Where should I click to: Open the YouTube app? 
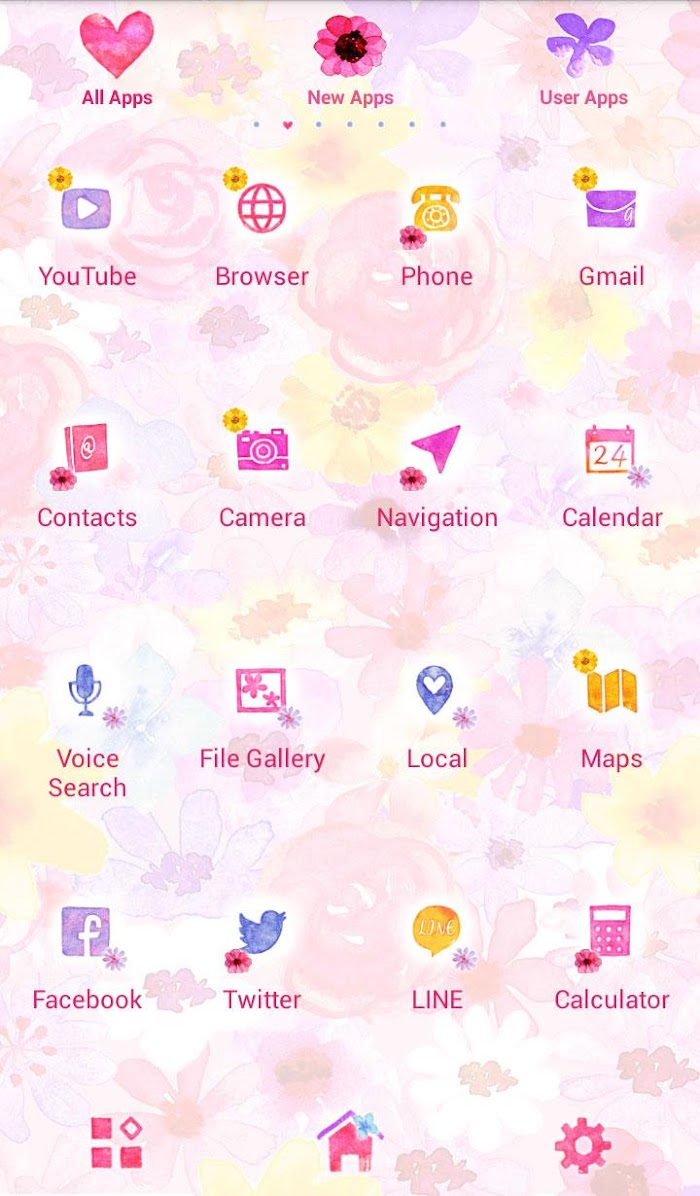click(87, 229)
